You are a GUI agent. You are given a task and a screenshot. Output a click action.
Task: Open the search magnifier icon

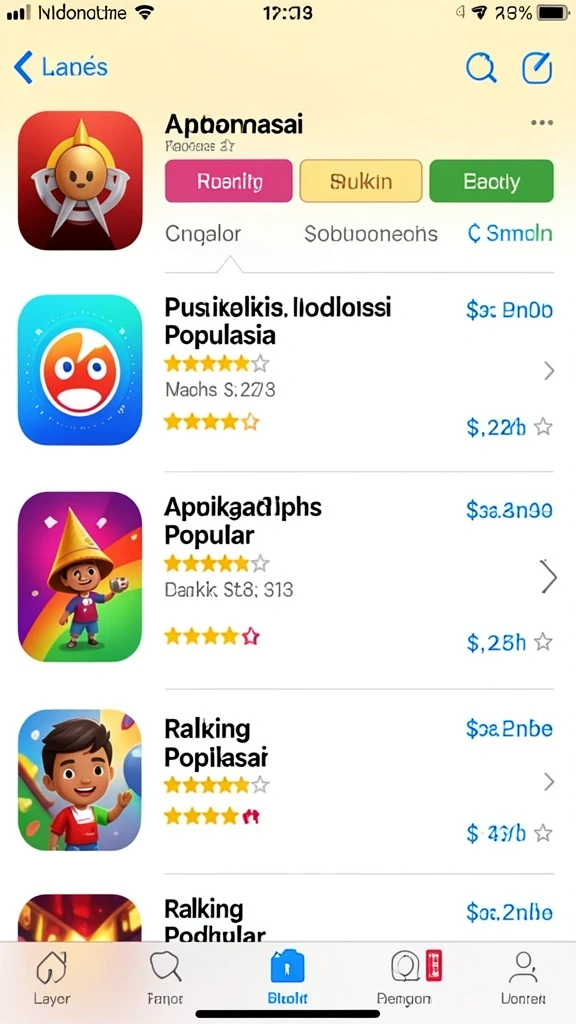[481, 67]
